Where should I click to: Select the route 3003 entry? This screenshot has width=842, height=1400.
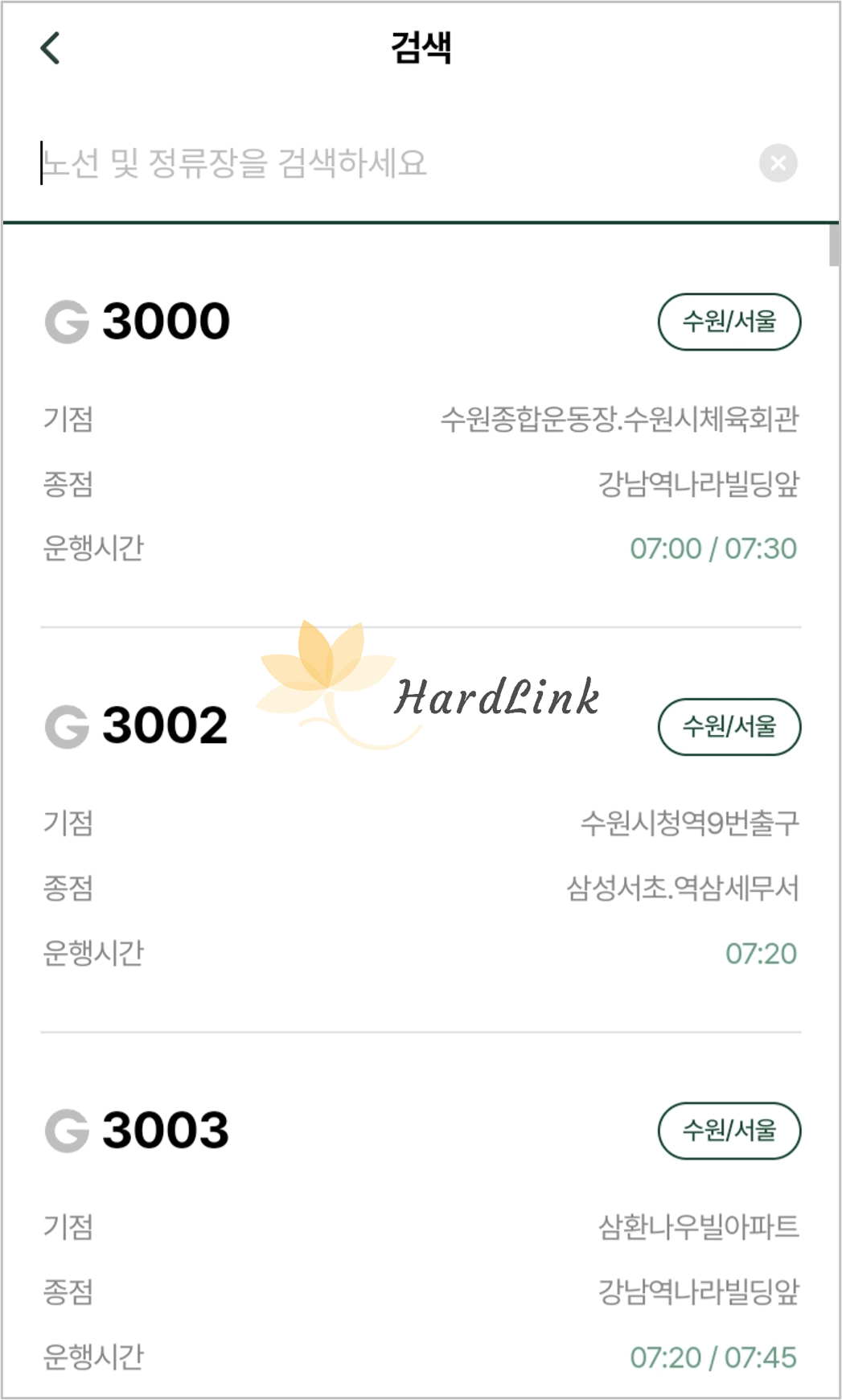click(164, 1131)
